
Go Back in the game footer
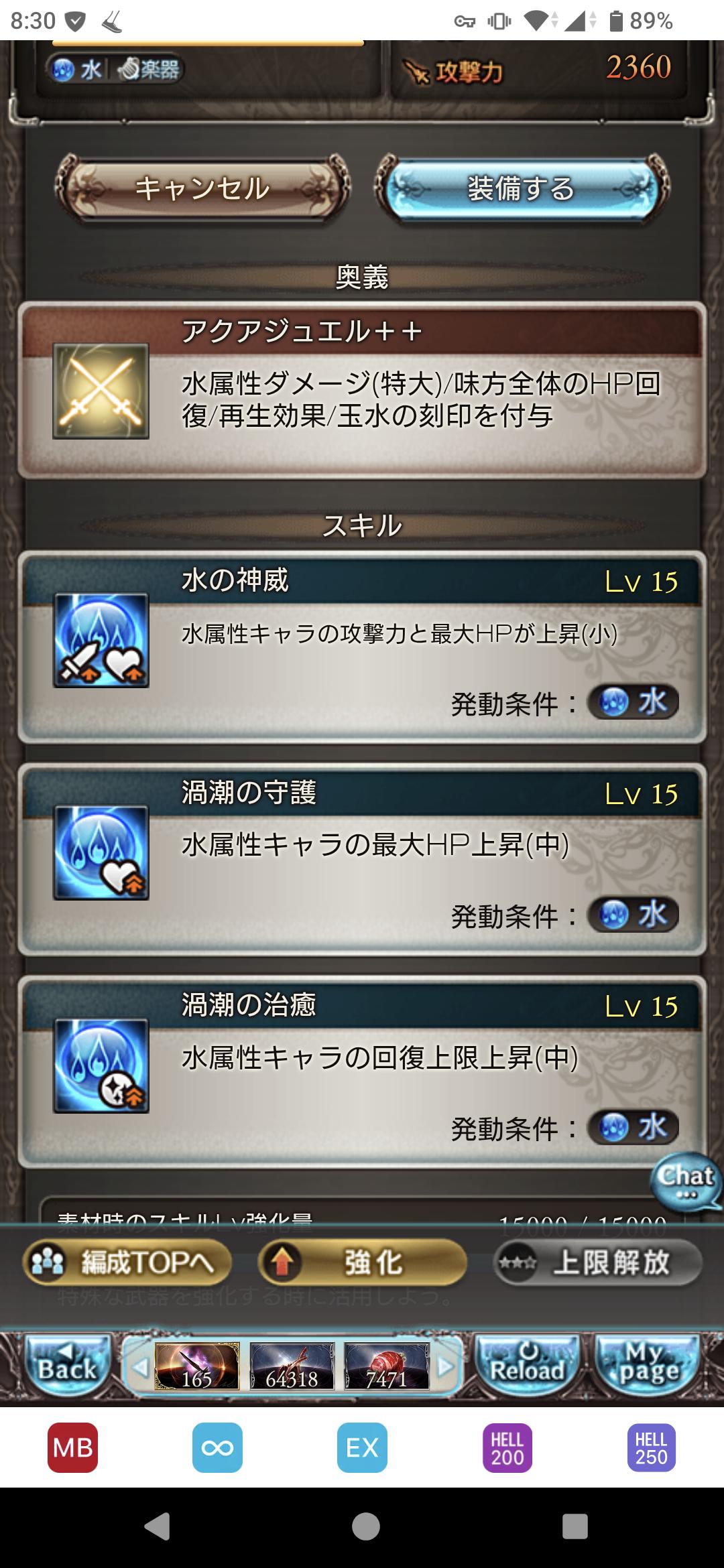pos(67,1367)
